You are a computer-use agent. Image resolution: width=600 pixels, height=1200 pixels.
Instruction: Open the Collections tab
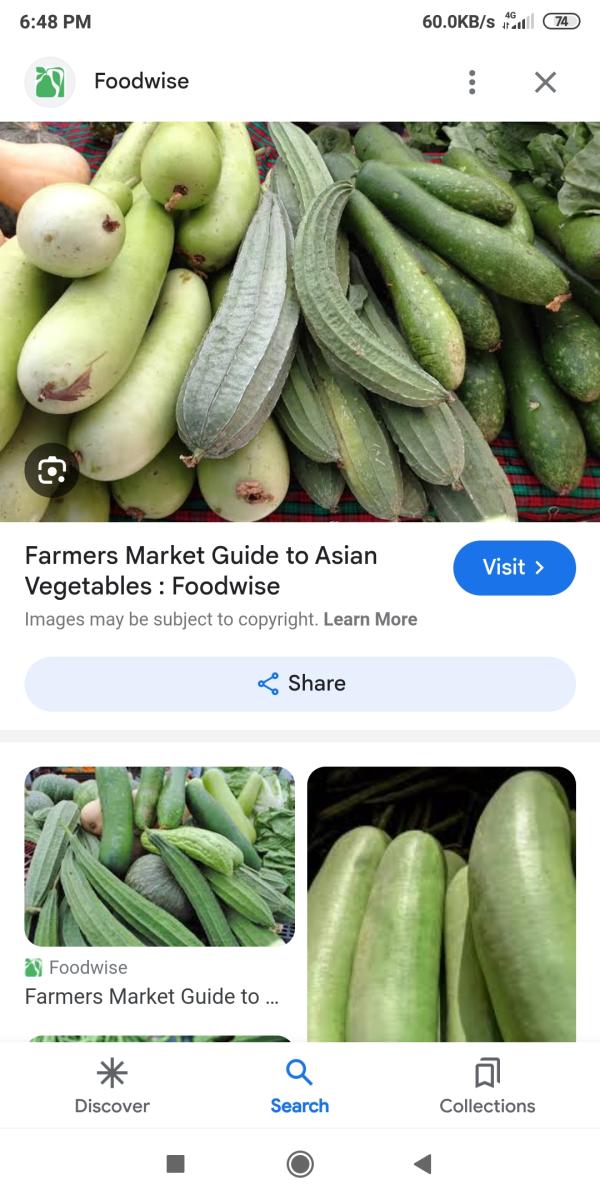[x=487, y=1087]
